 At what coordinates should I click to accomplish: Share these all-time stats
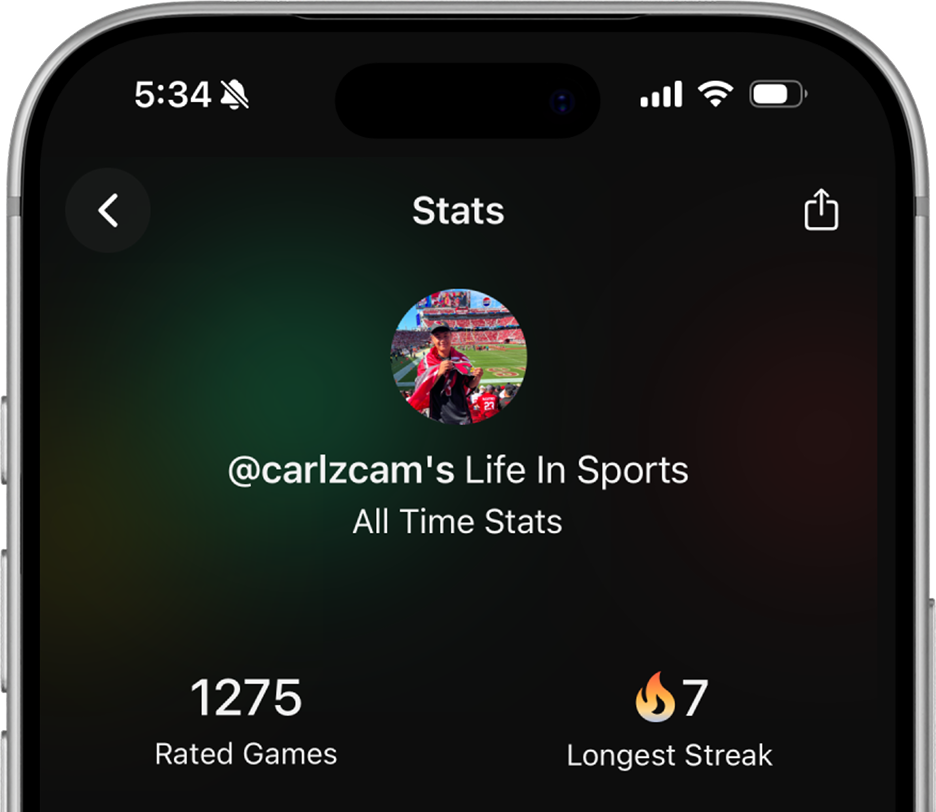(x=821, y=210)
